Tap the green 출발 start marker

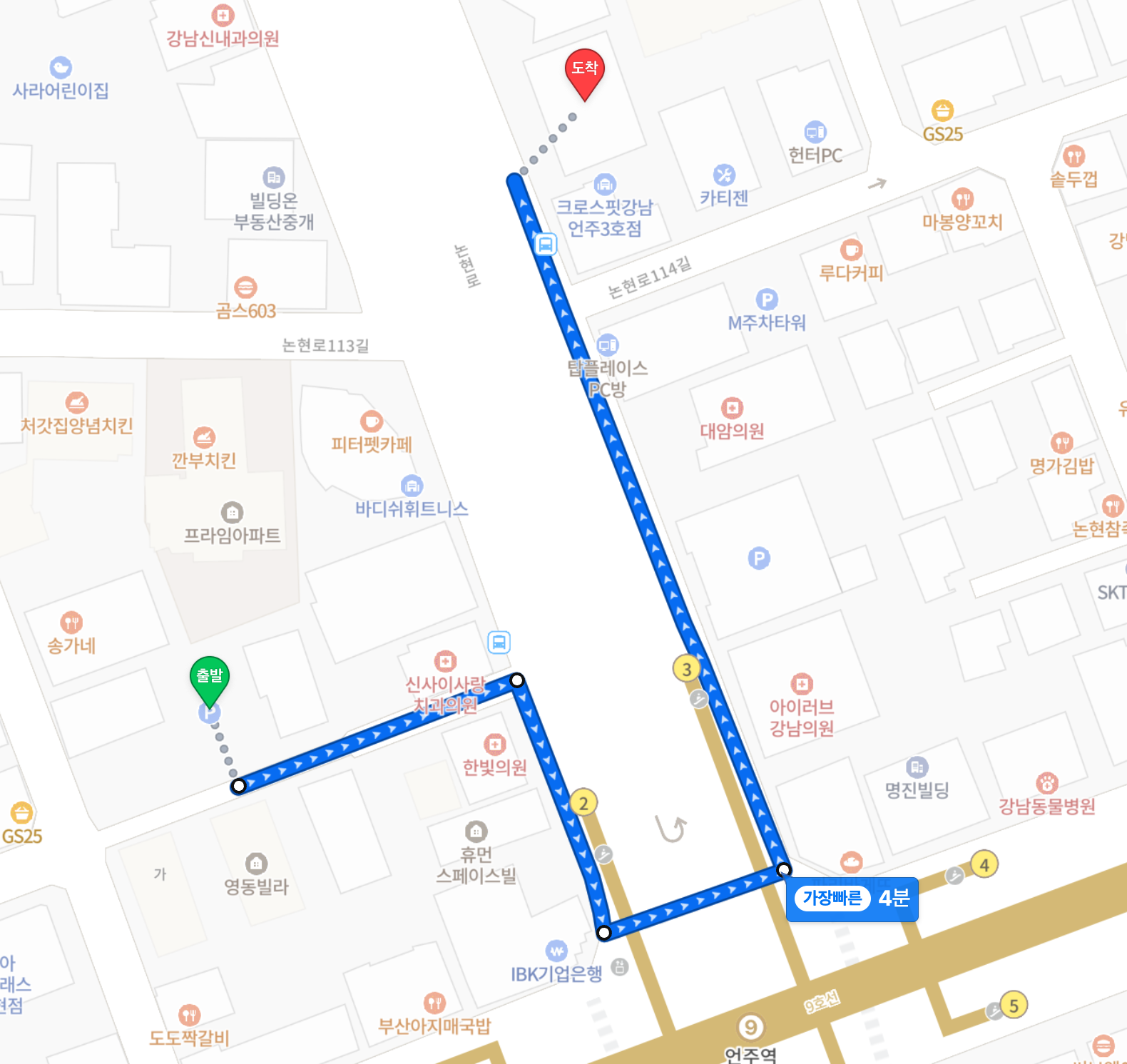(x=209, y=677)
